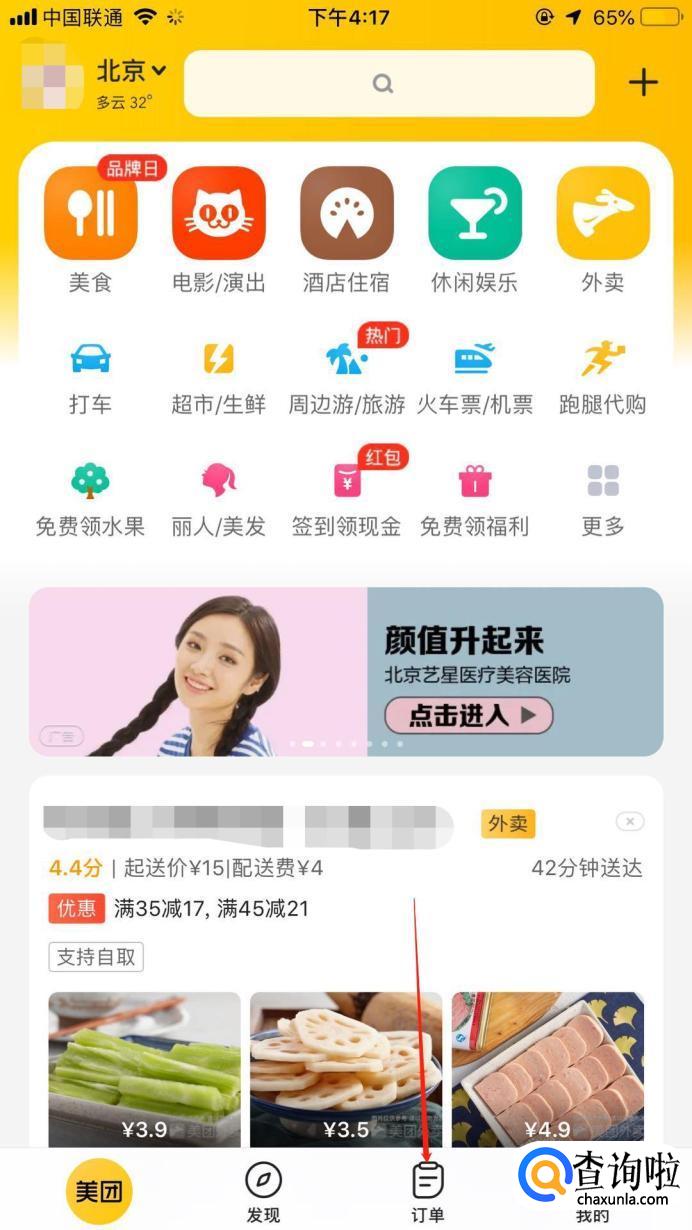Change city from 北京 dropdown
This screenshot has height=1230, width=692.
point(131,72)
